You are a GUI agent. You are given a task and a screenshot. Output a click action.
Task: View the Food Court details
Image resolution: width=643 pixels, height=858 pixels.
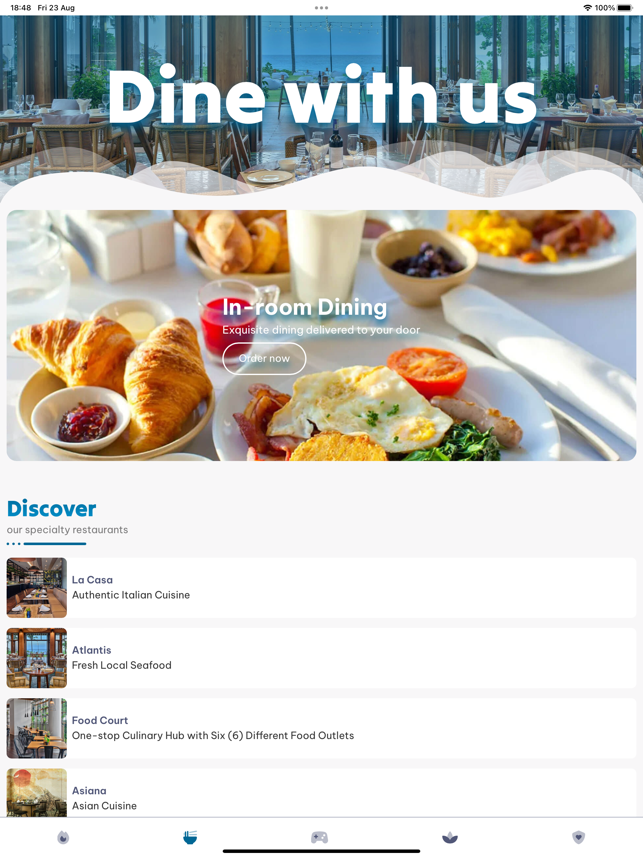pos(321,728)
